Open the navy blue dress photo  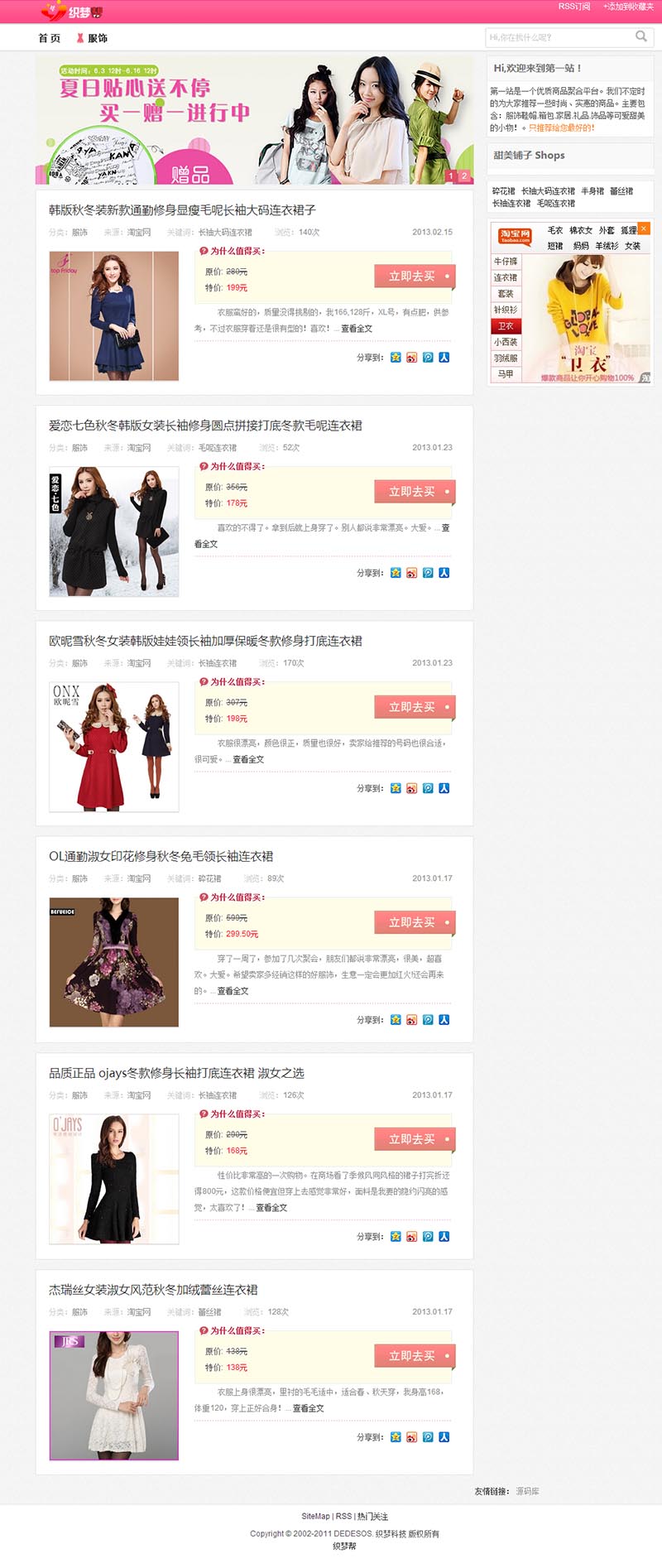tap(114, 316)
